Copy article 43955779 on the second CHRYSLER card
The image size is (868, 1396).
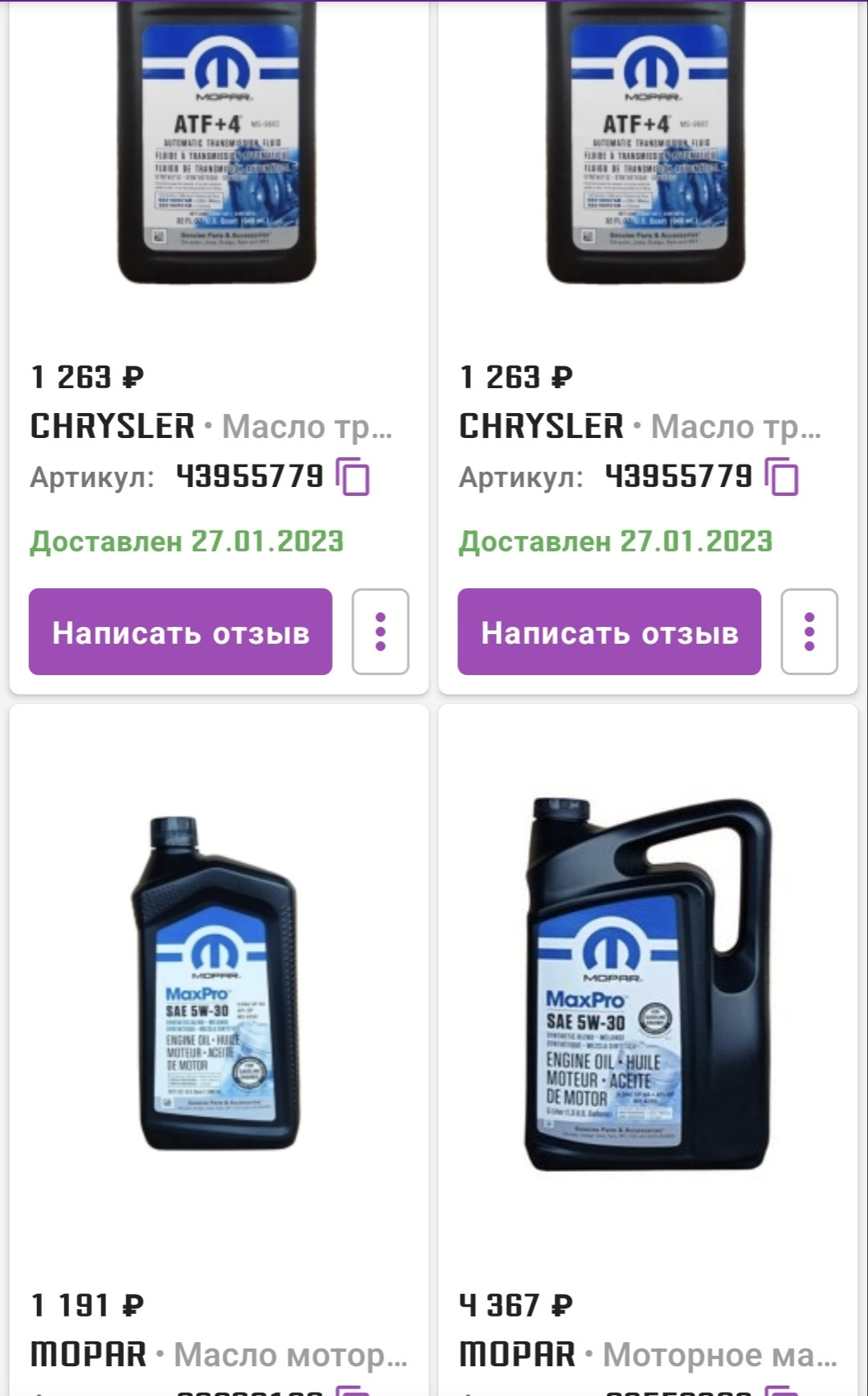782,477
